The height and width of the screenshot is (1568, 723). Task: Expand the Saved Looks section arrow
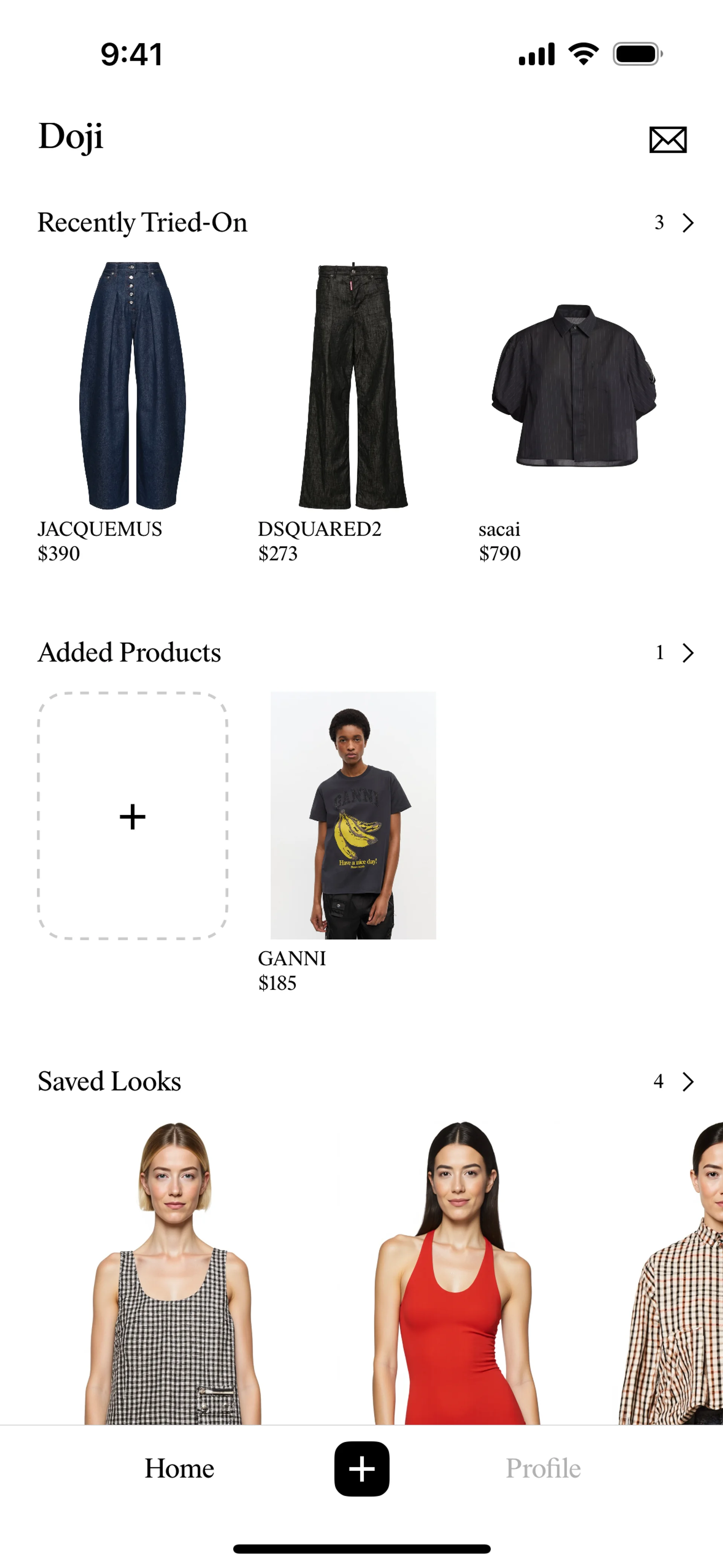point(688,1082)
